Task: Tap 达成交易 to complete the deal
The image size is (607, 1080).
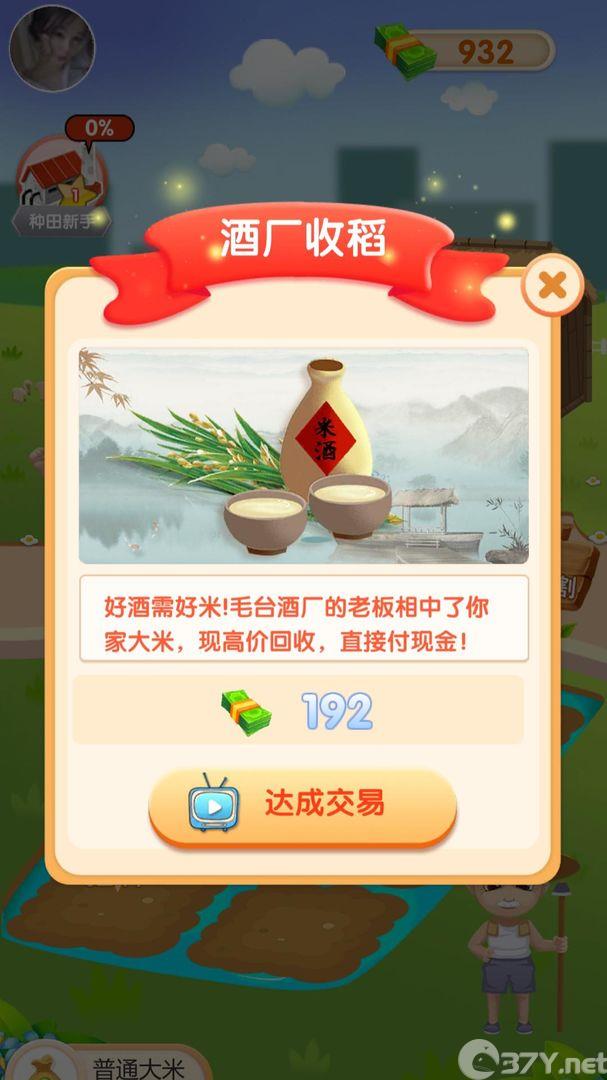Action: [x=302, y=804]
